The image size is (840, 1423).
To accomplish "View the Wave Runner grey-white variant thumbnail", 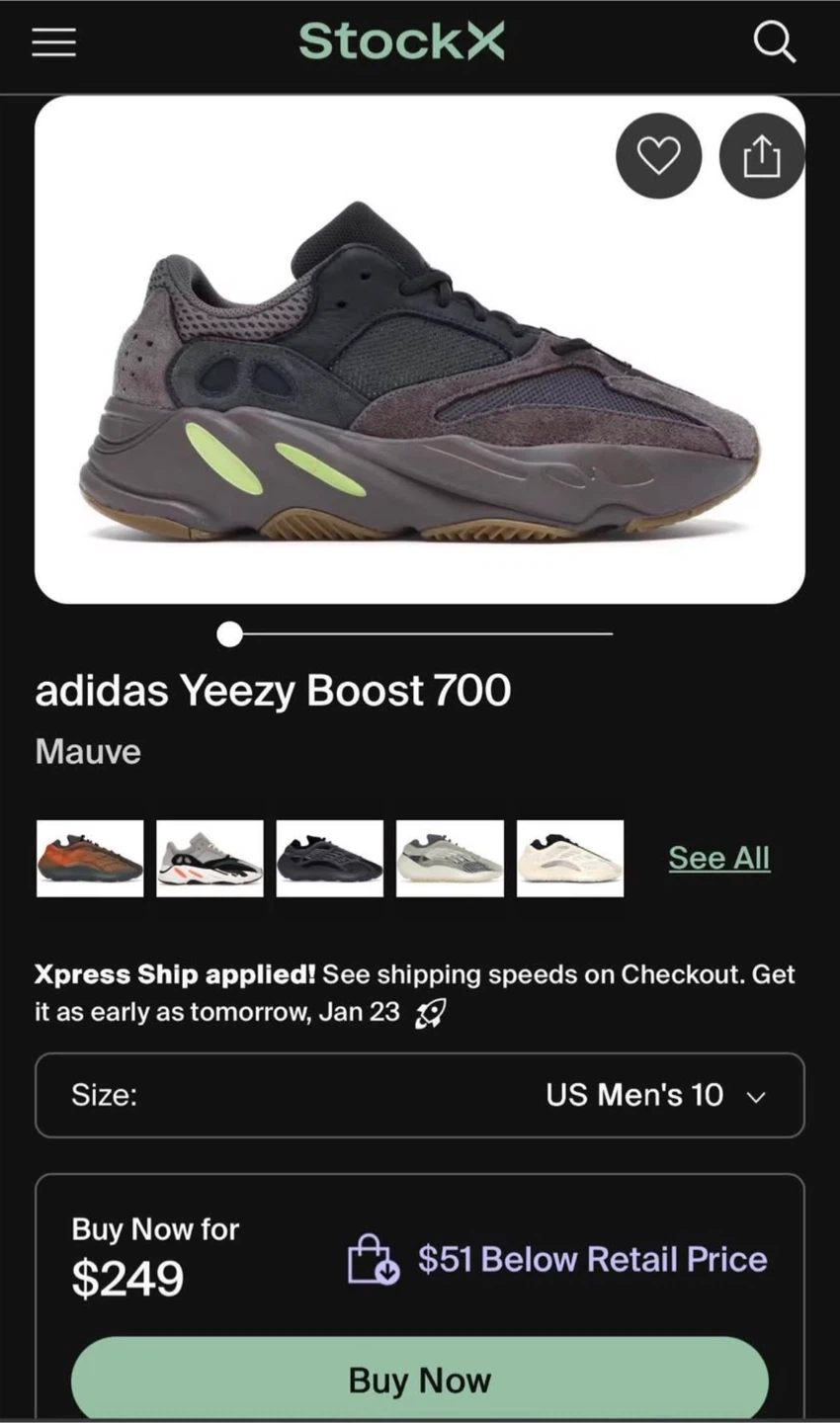I will (210, 858).
